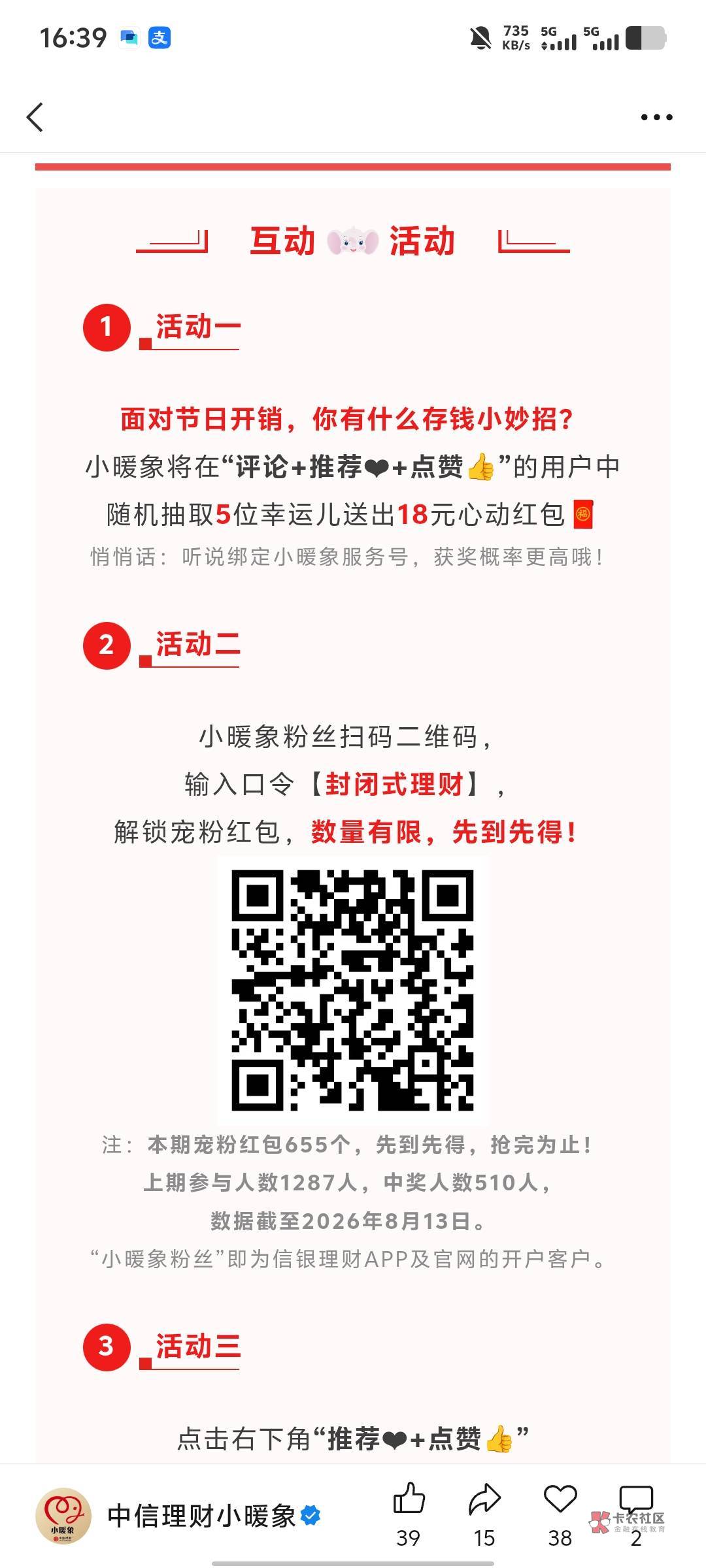
Task: Go back using the top-left arrow
Action: pos(35,118)
